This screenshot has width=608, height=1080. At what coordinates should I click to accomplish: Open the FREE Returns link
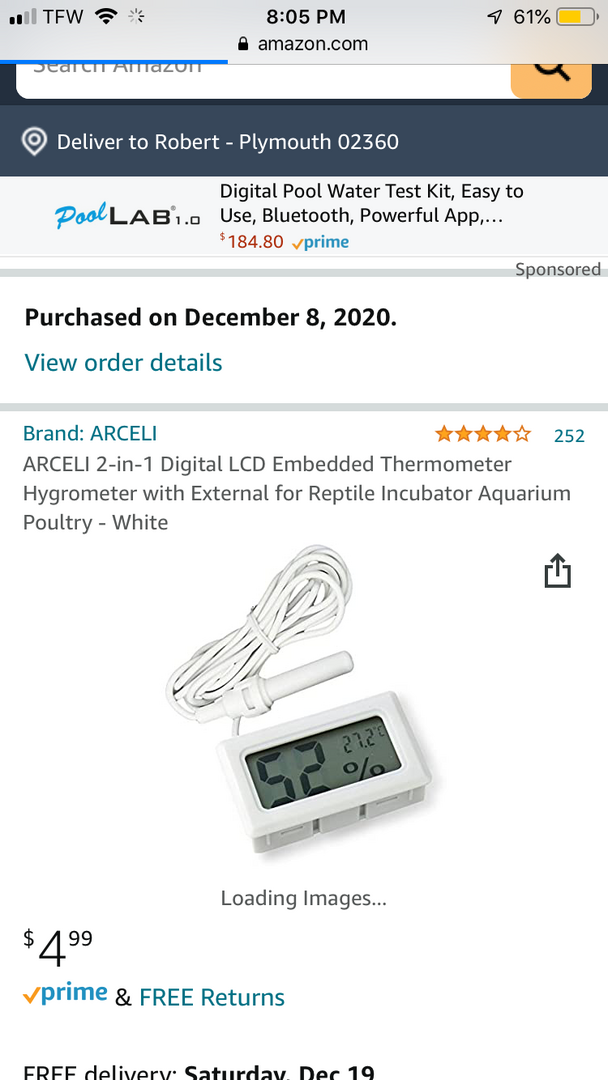tap(212, 997)
